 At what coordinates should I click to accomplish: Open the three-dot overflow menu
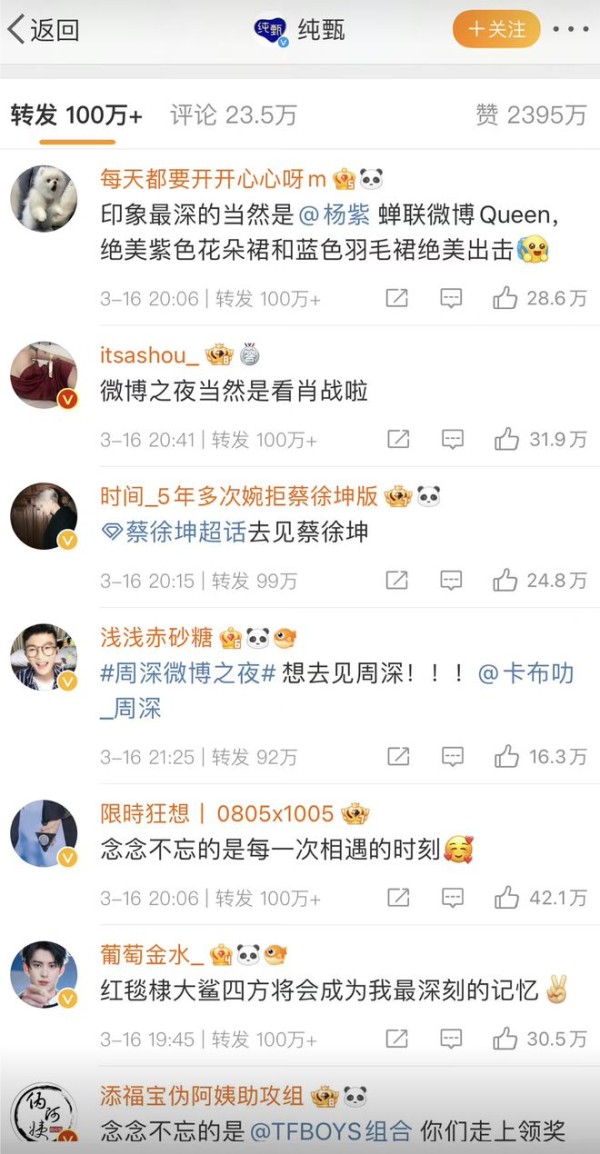(573, 29)
